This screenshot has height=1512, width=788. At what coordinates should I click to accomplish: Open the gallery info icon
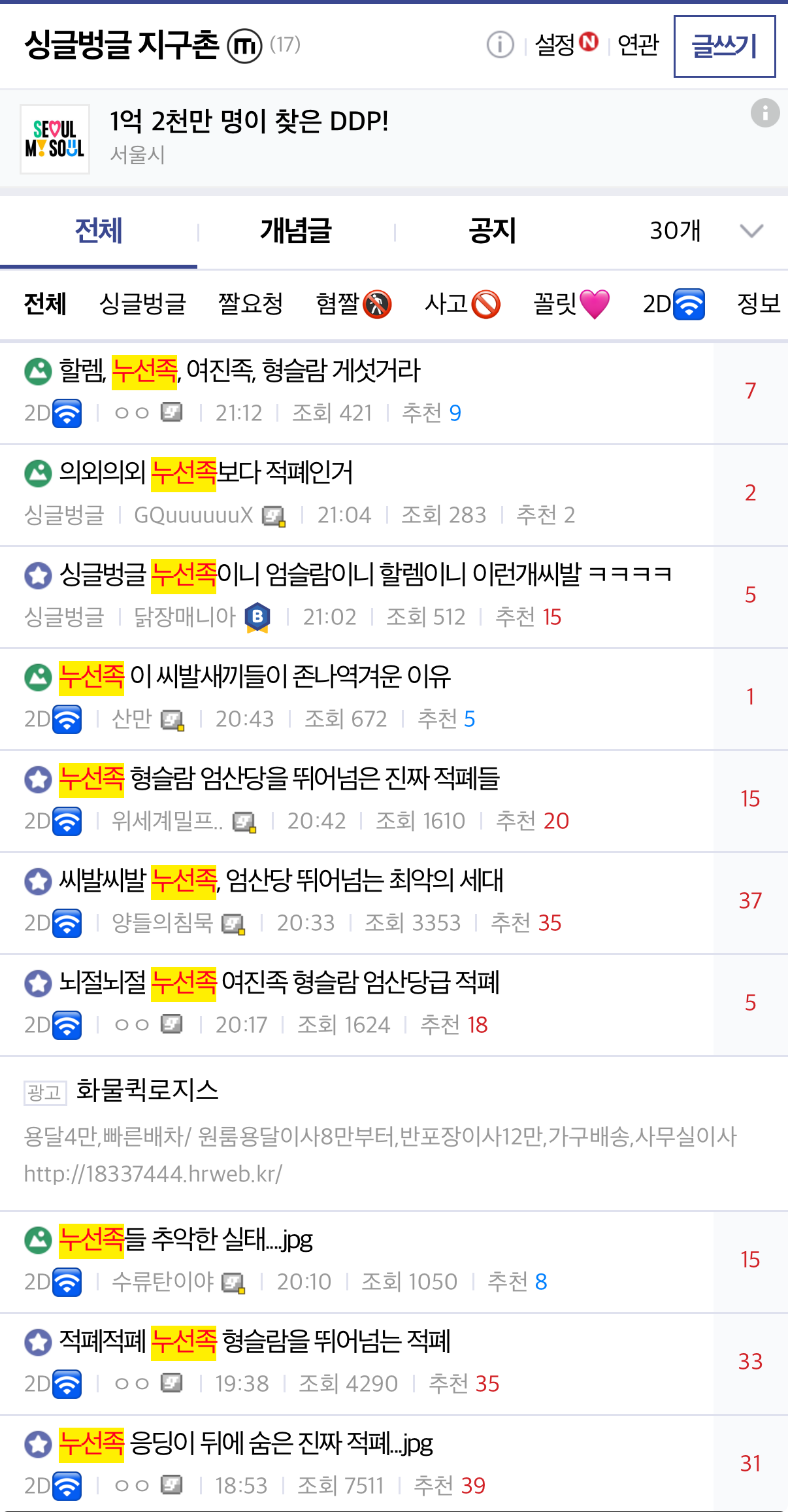pyautogui.click(x=500, y=45)
